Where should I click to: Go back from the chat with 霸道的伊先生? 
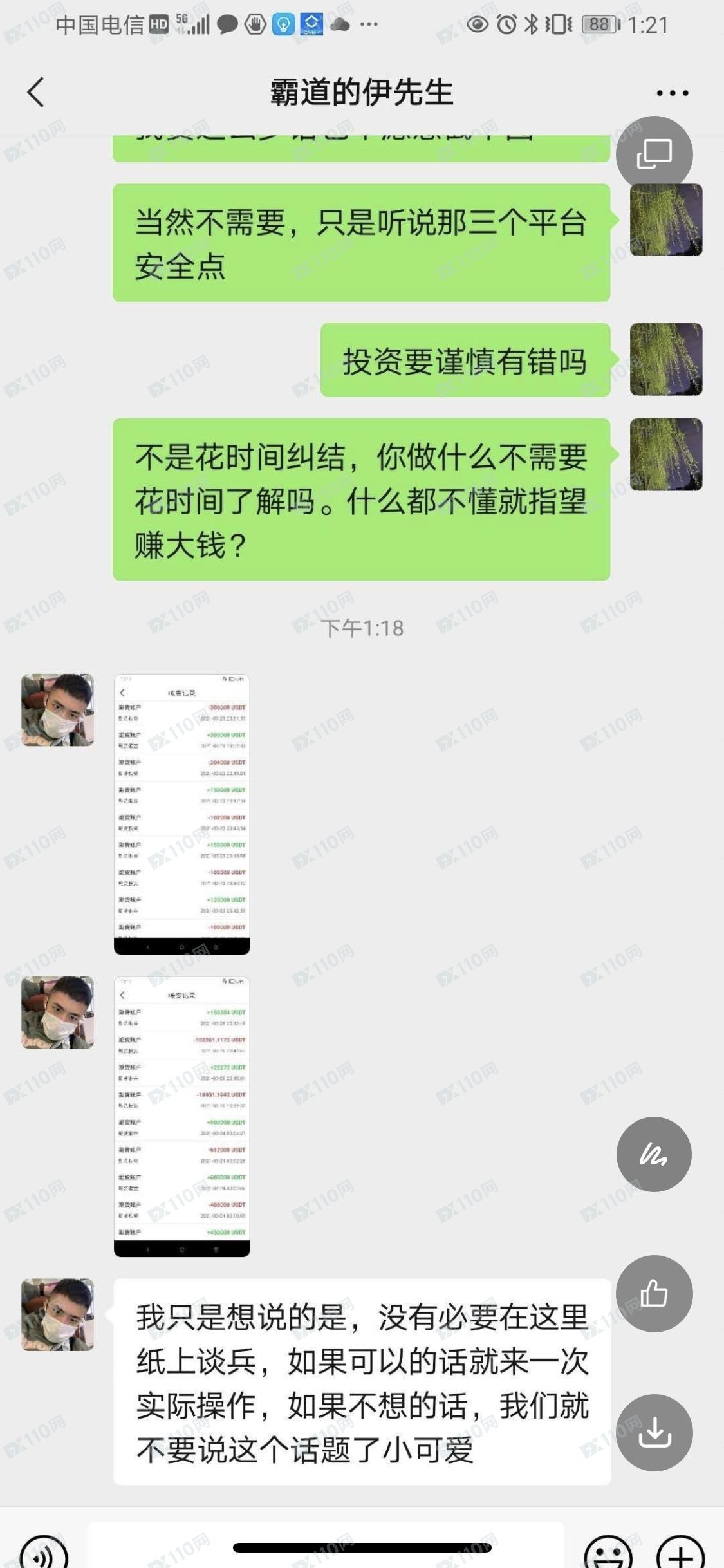click(x=36, y=92)
